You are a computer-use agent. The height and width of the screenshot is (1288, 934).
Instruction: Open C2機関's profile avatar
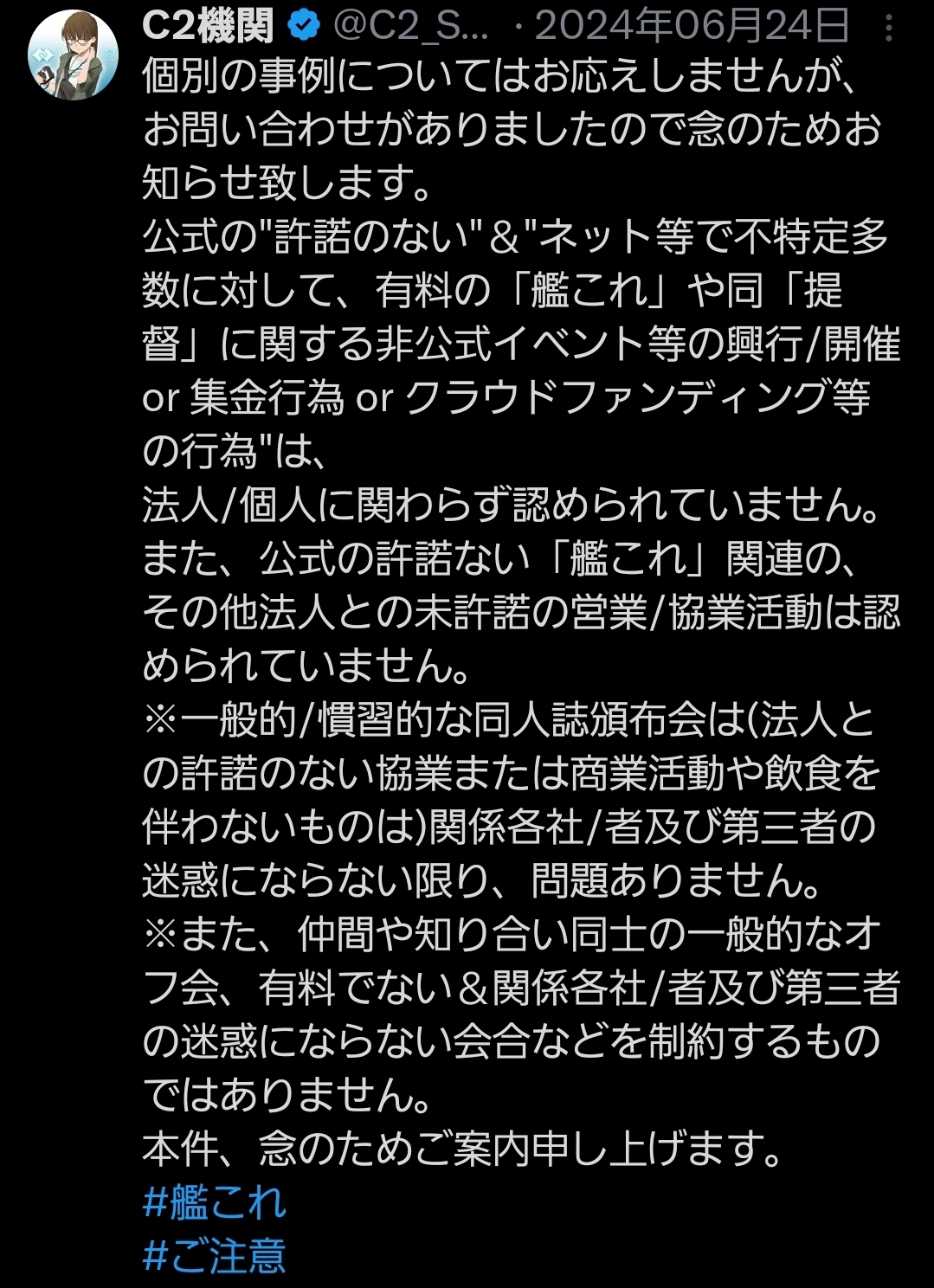point(74,55)
